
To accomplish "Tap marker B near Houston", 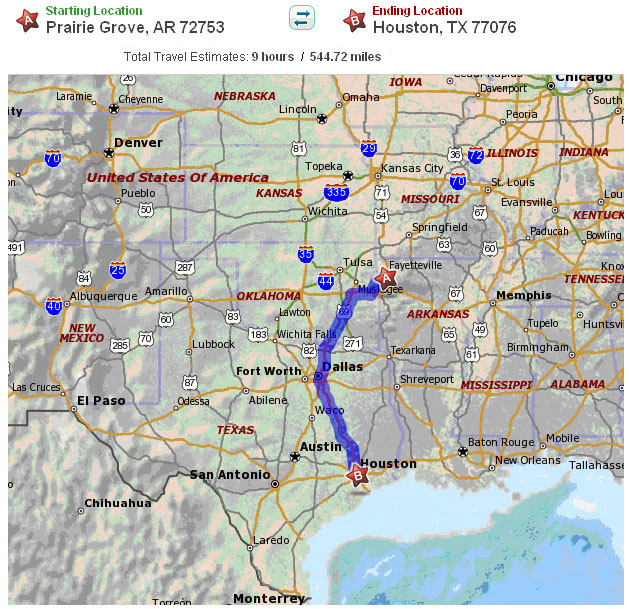I will 357,477.
